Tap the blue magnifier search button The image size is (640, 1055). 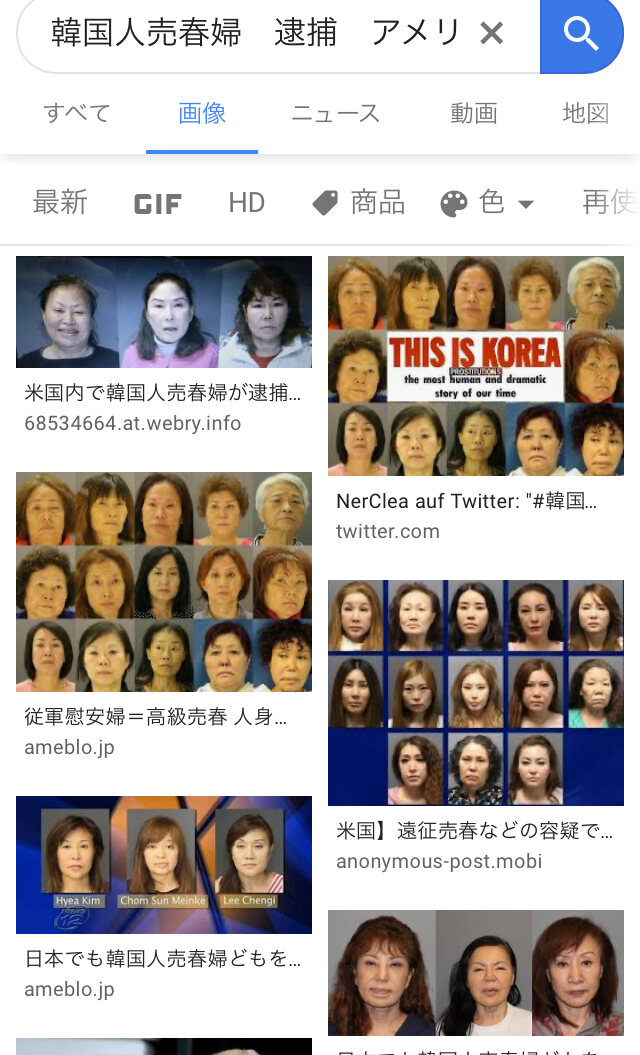coord(581,34)
